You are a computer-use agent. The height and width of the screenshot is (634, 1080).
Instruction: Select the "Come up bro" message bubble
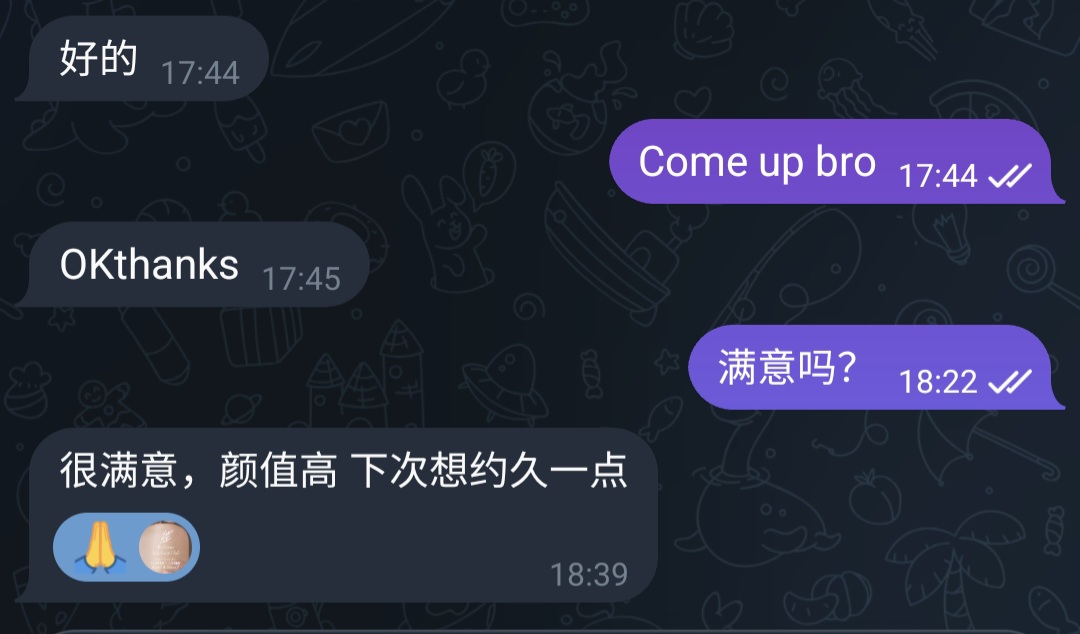(x=836, y=163)
